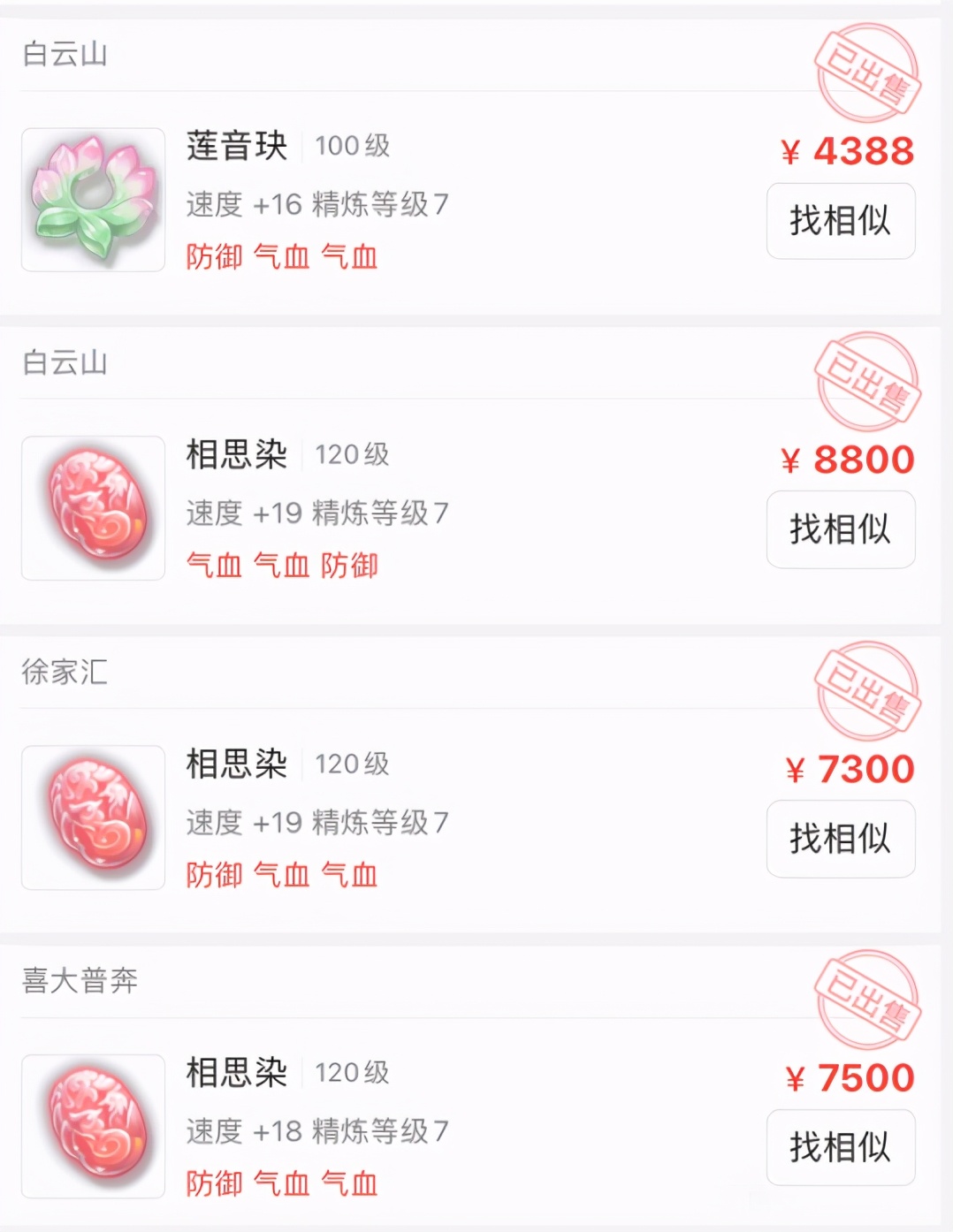Click 找相似 on the ¥7500 listing
Viewport: 953px width, 1232px height.
point(840,1148)
